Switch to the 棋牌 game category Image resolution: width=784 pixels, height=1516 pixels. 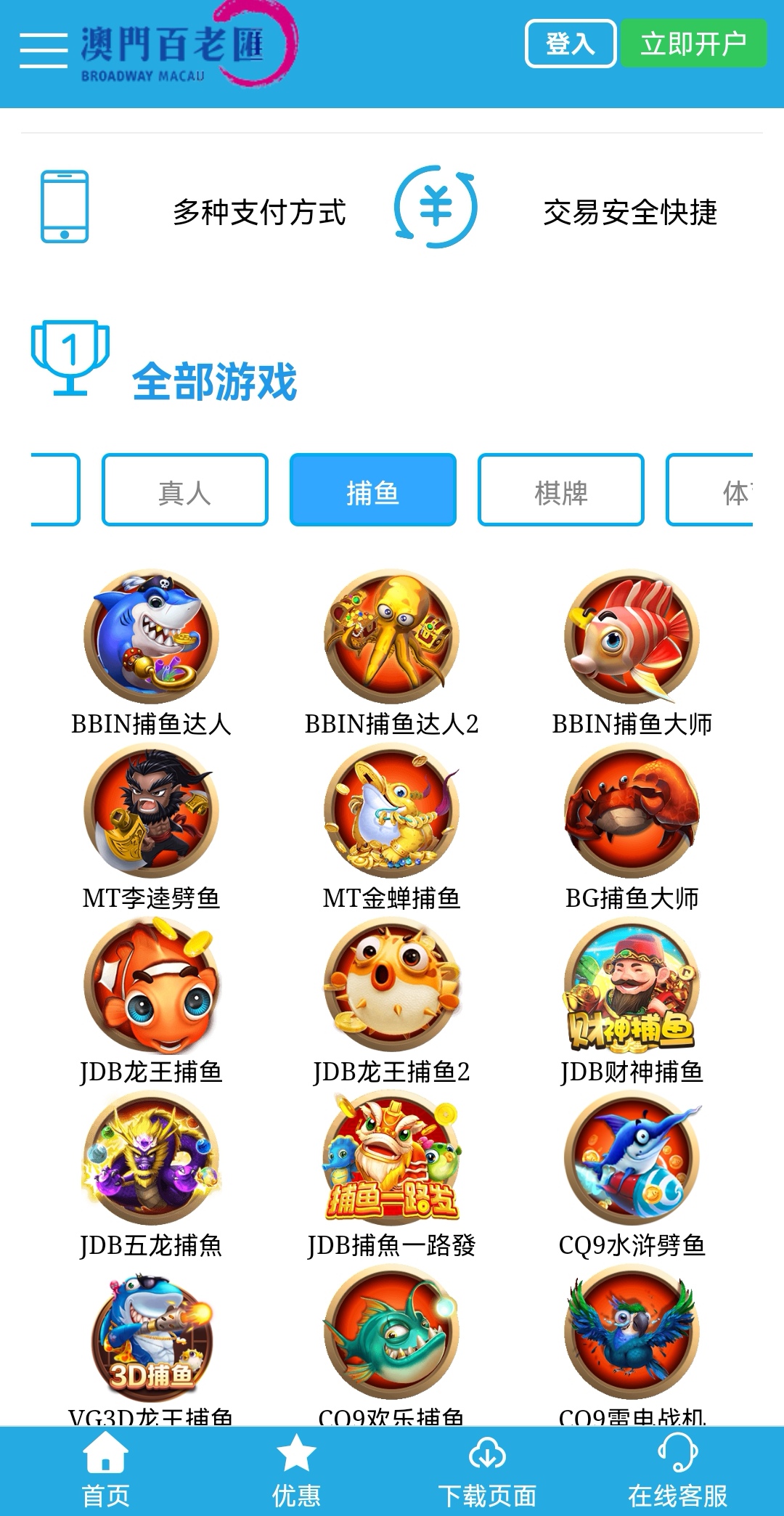click(x=560, y=490)
